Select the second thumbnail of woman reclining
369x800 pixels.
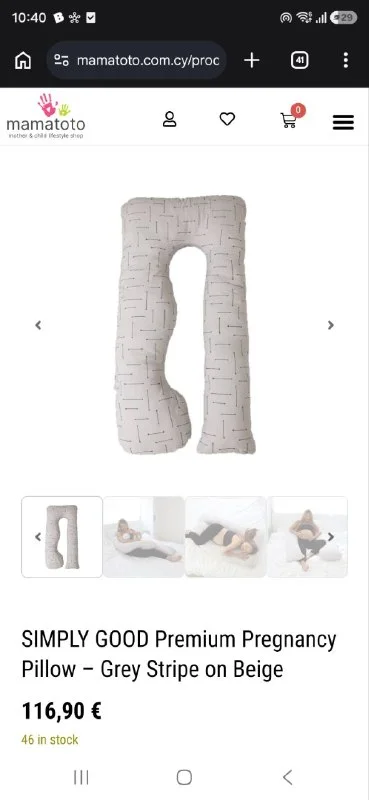click(x=144, y=537)
